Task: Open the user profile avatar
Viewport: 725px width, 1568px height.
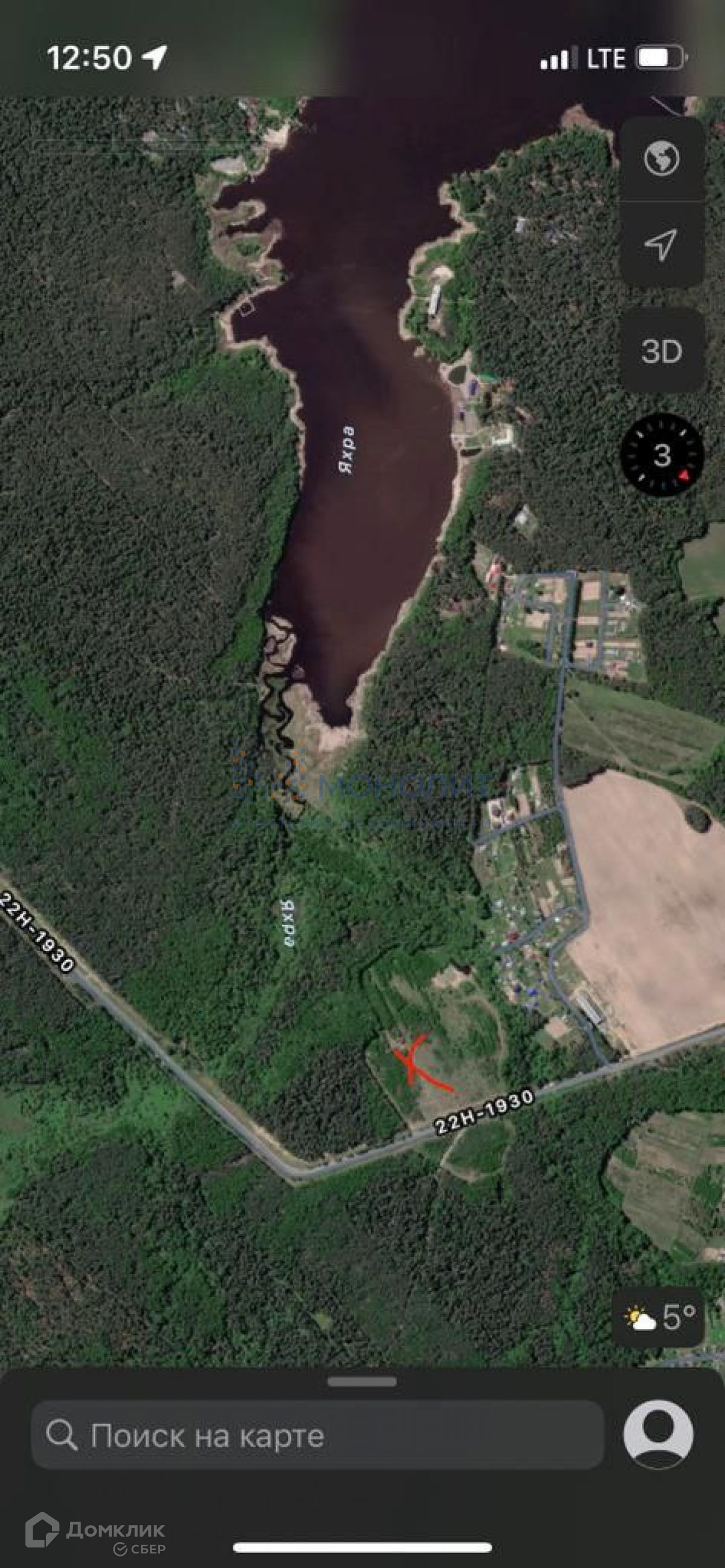Action: click(658, 1435)
